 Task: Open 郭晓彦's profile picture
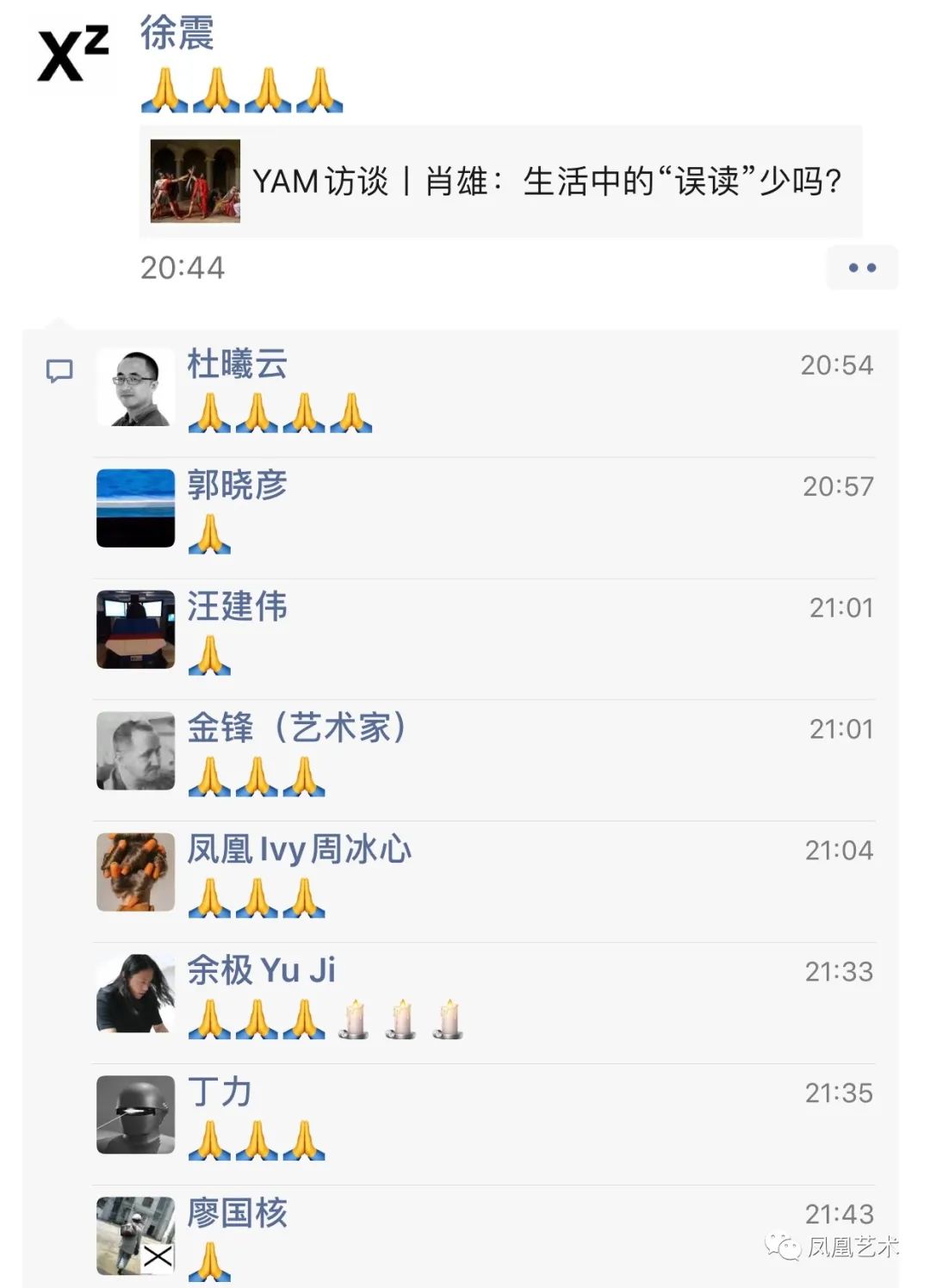[x=135, y=510]
